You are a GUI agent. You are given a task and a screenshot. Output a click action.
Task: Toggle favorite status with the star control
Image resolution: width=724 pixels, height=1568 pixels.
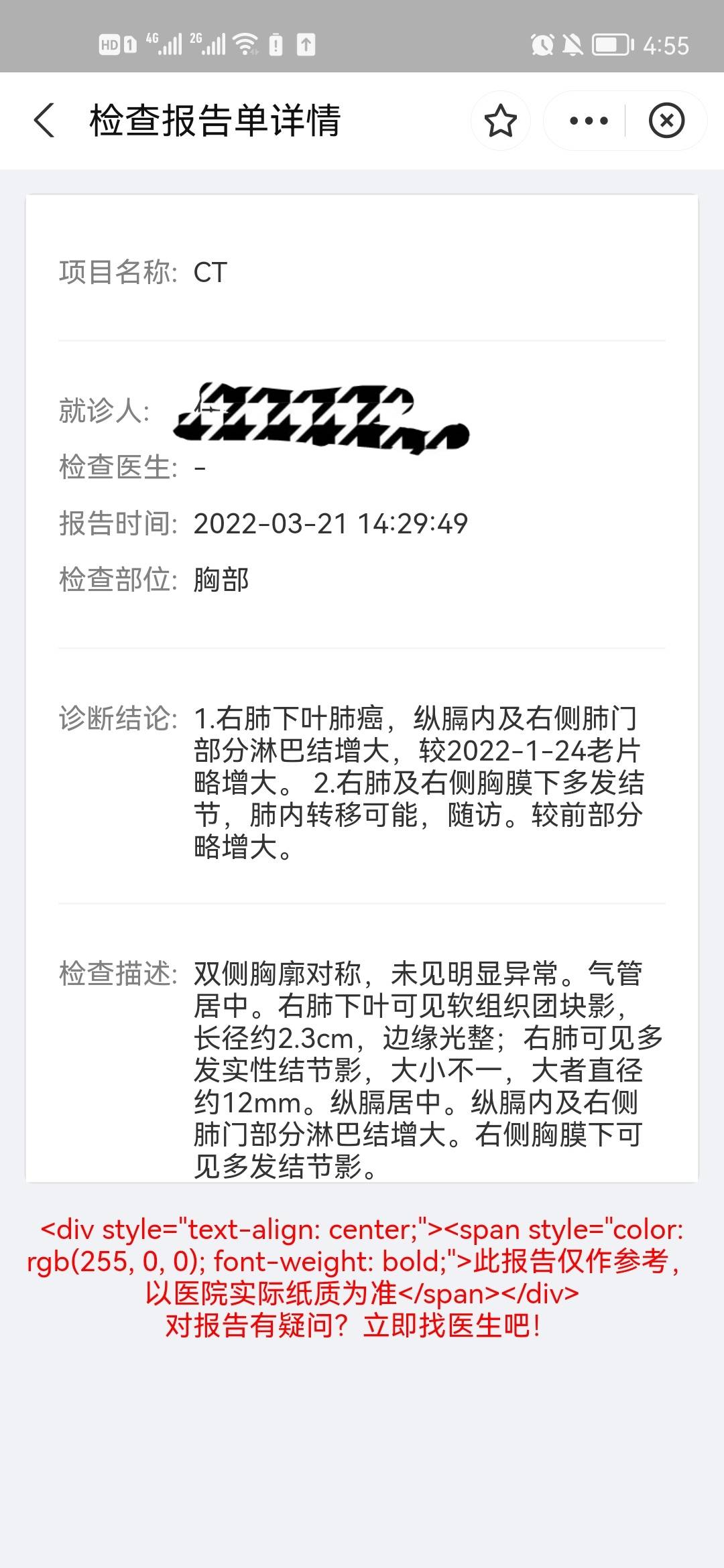[501, 121]
